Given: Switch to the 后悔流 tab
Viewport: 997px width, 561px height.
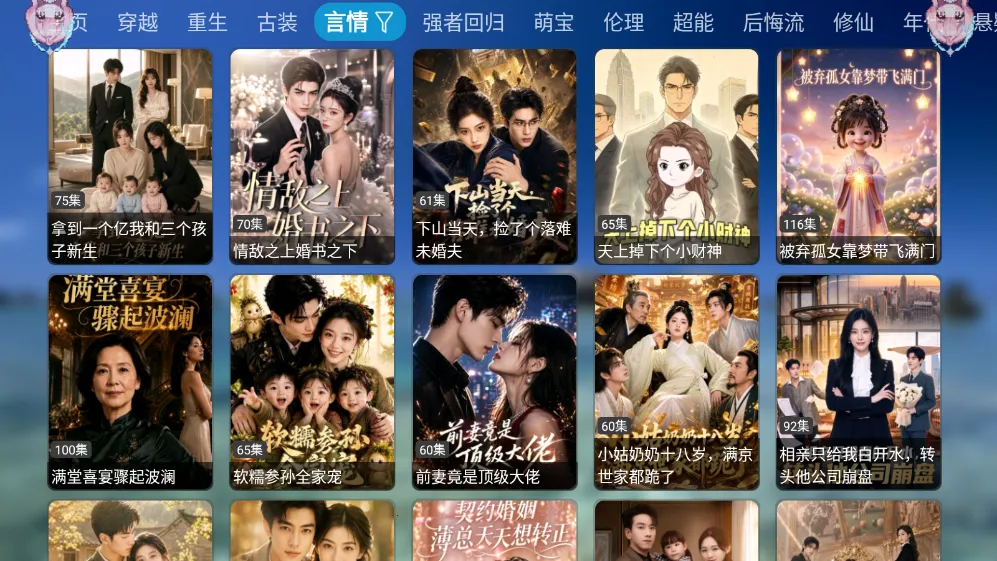Looking at the screenshot, I should pos(773,23).
